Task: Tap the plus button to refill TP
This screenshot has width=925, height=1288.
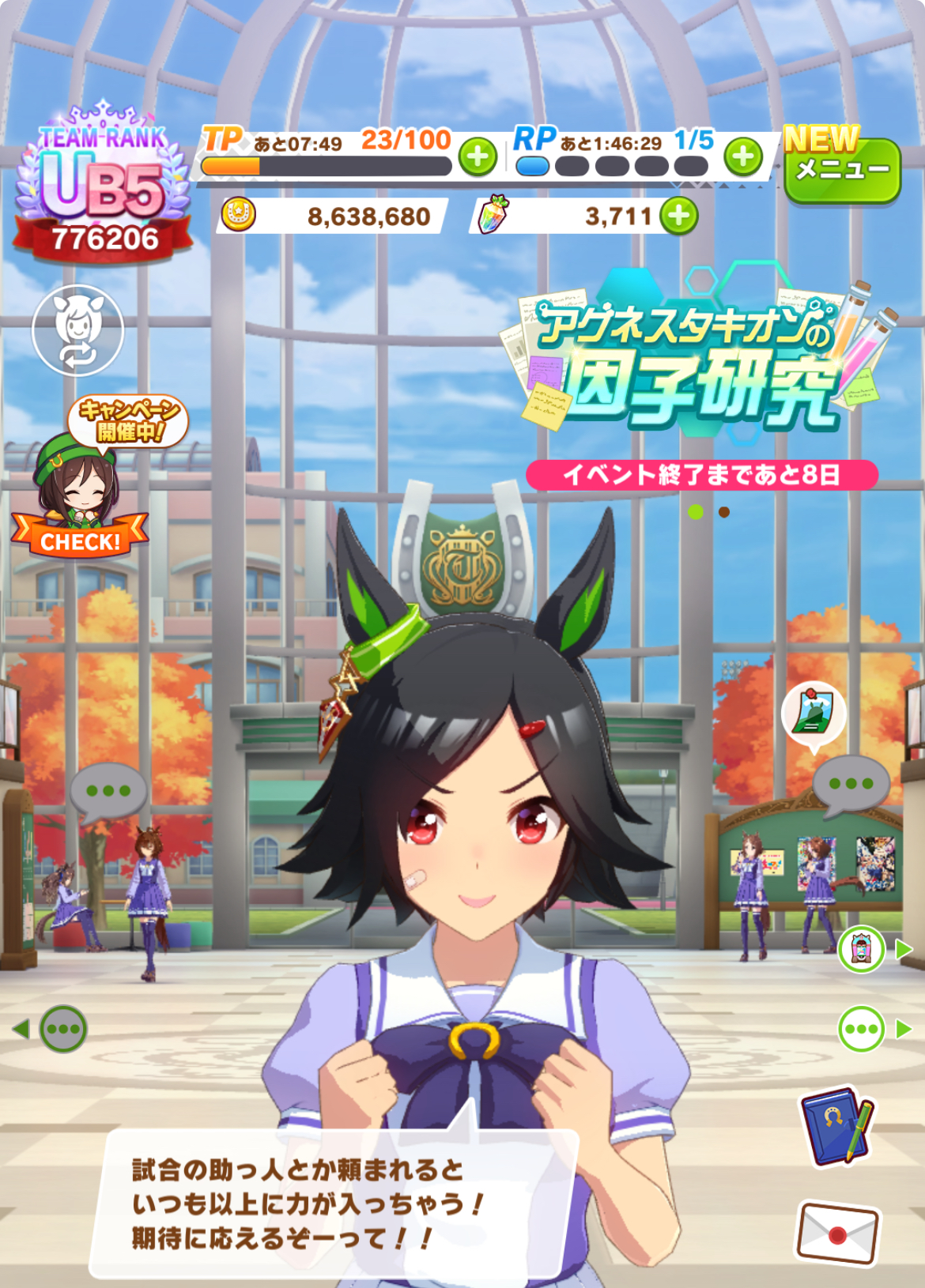Action: tap(478, 157)
